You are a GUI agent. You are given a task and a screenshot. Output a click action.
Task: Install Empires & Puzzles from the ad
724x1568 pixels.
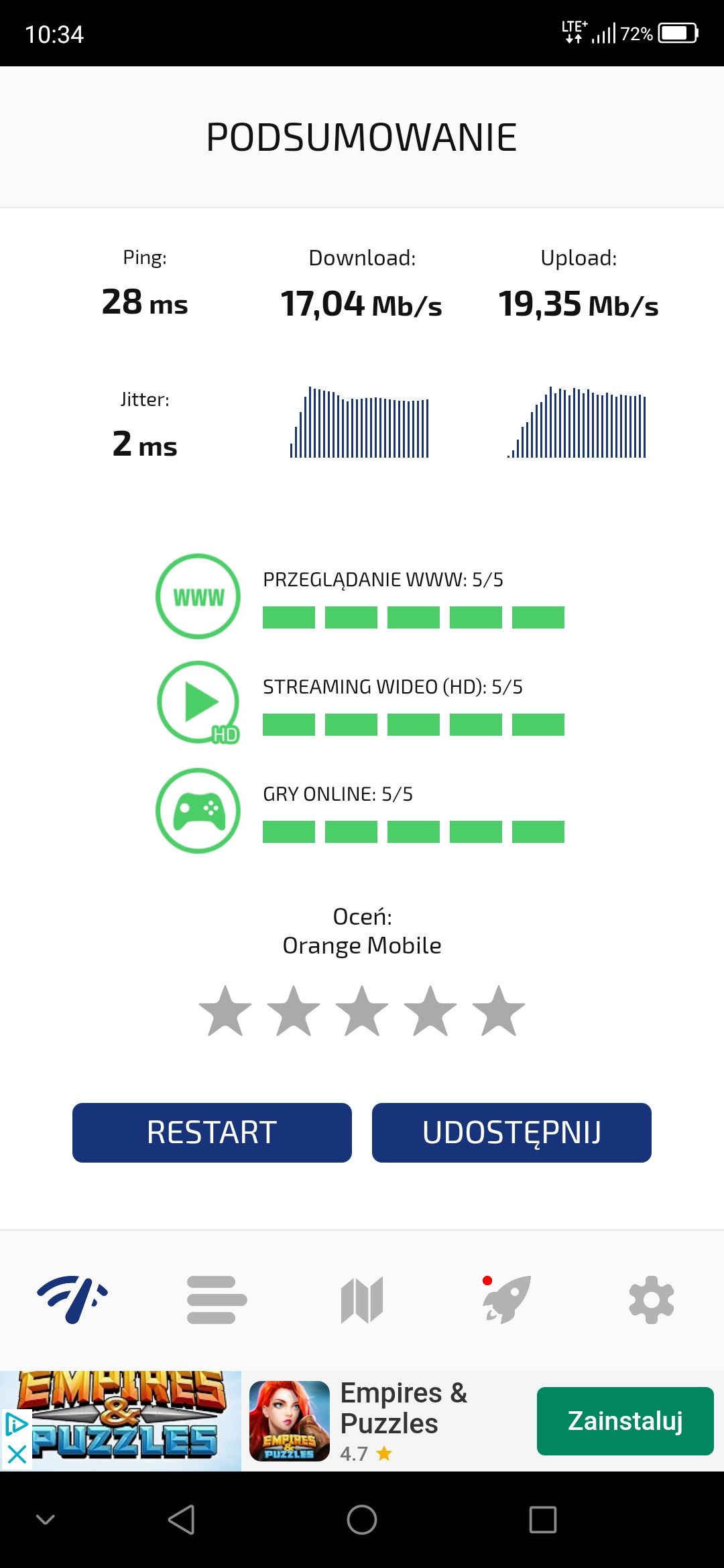click(625, 1421)
